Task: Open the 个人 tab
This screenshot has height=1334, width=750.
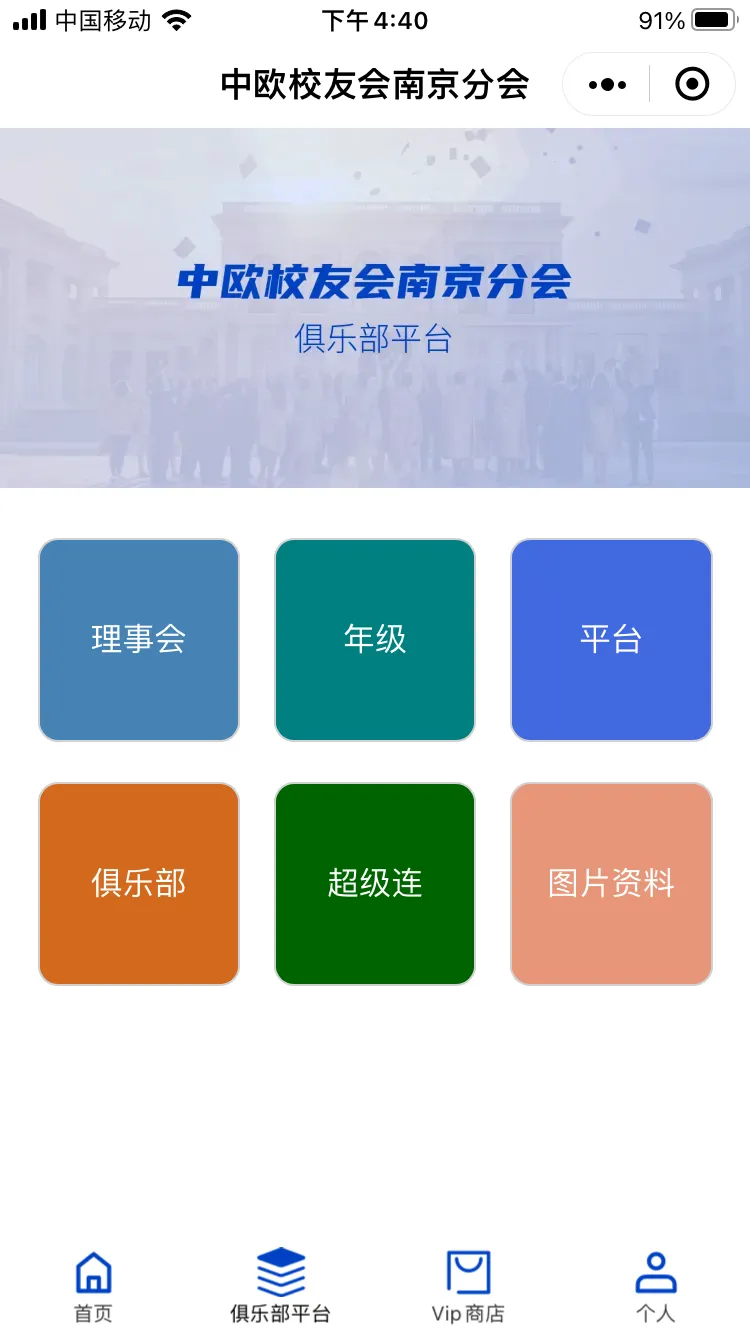Action: (656, 1286)
